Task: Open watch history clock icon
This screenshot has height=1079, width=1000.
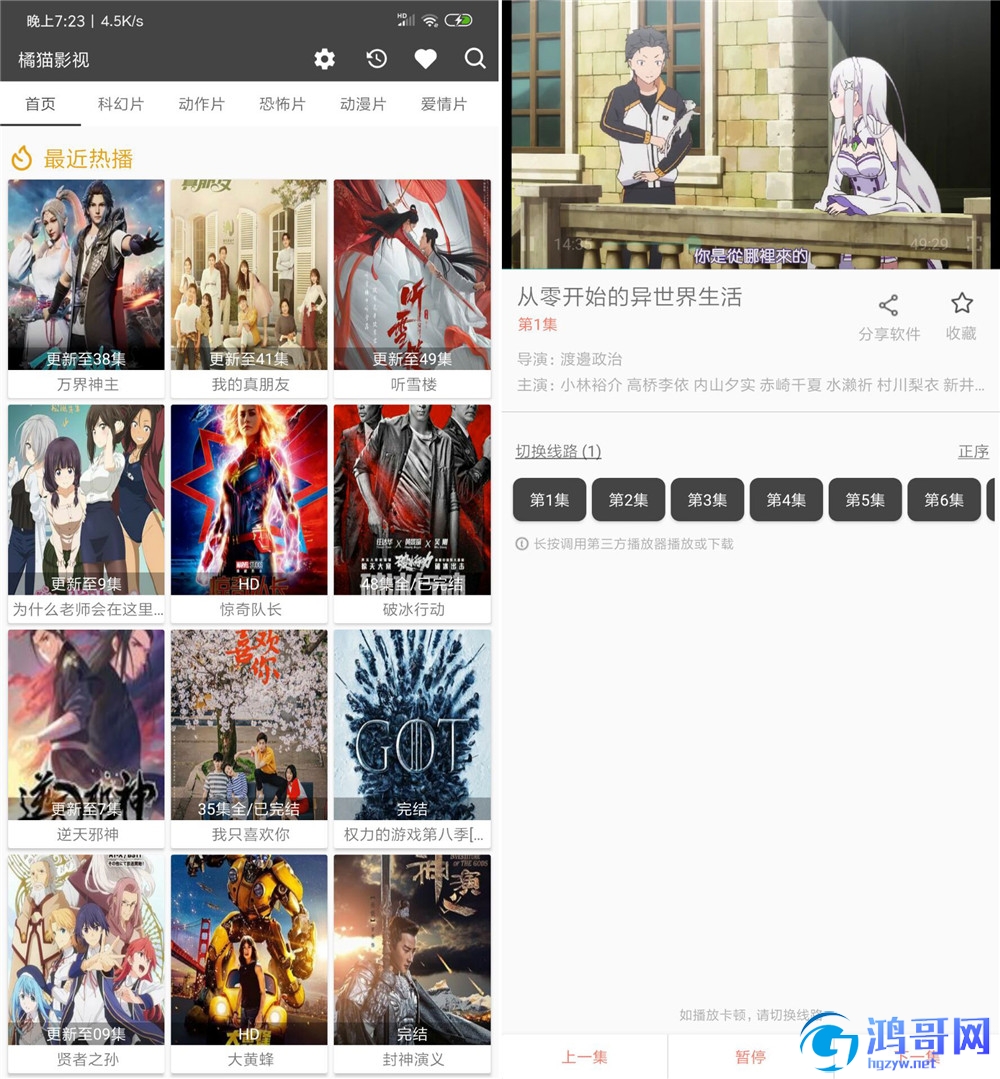Action: click(376, 59)
